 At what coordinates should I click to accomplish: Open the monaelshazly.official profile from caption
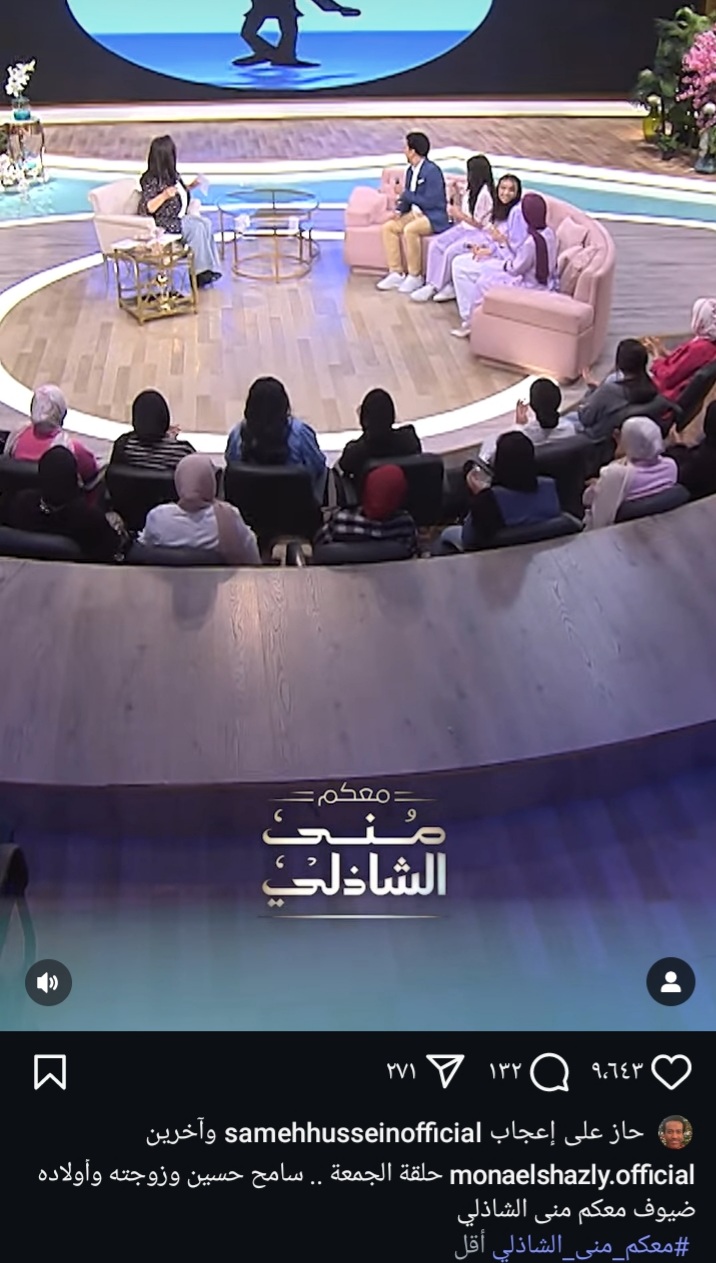[x=571, y=1174]
